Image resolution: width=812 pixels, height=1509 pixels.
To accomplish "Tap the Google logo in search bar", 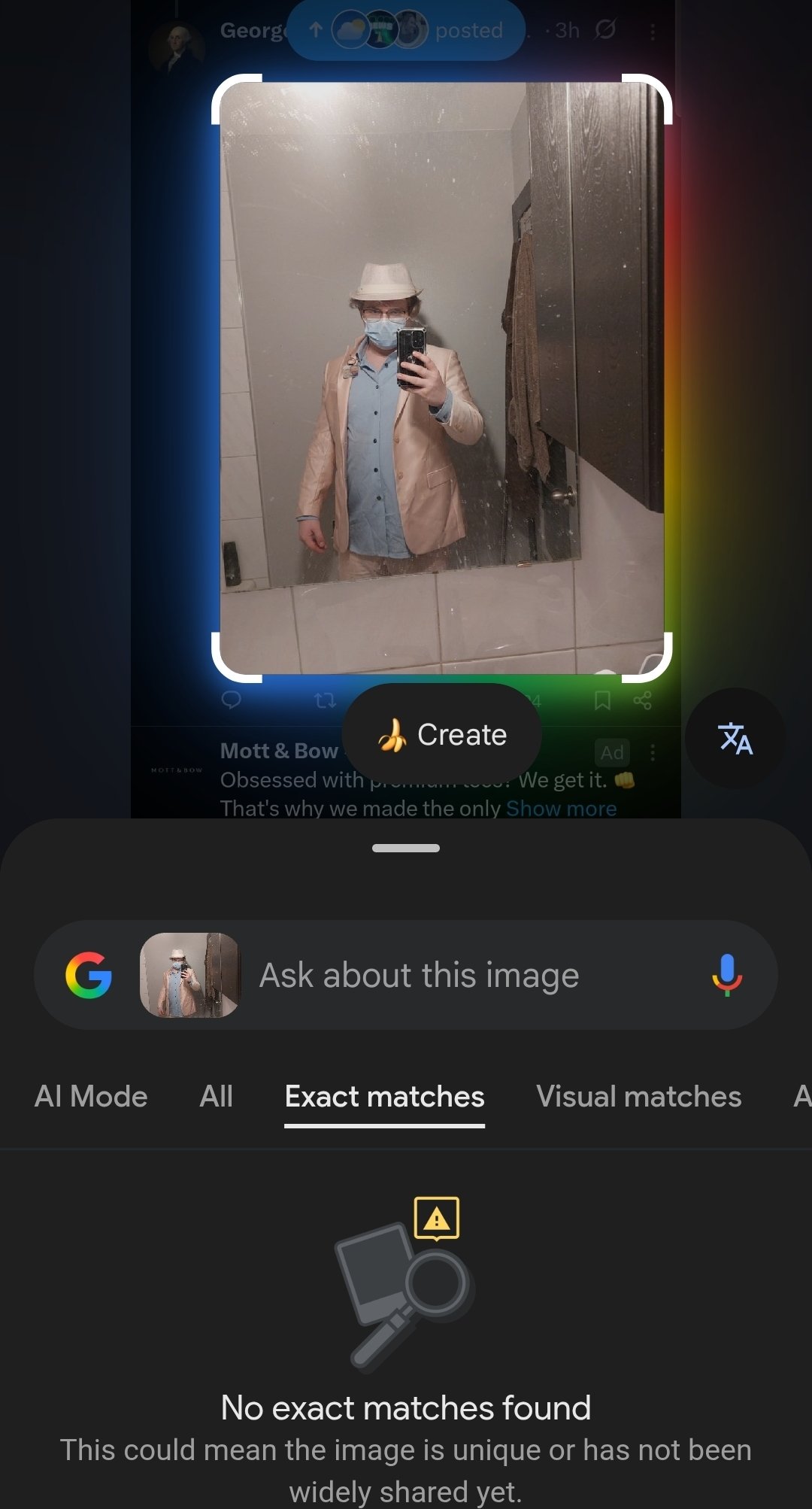I will click(x=89, y=976).
